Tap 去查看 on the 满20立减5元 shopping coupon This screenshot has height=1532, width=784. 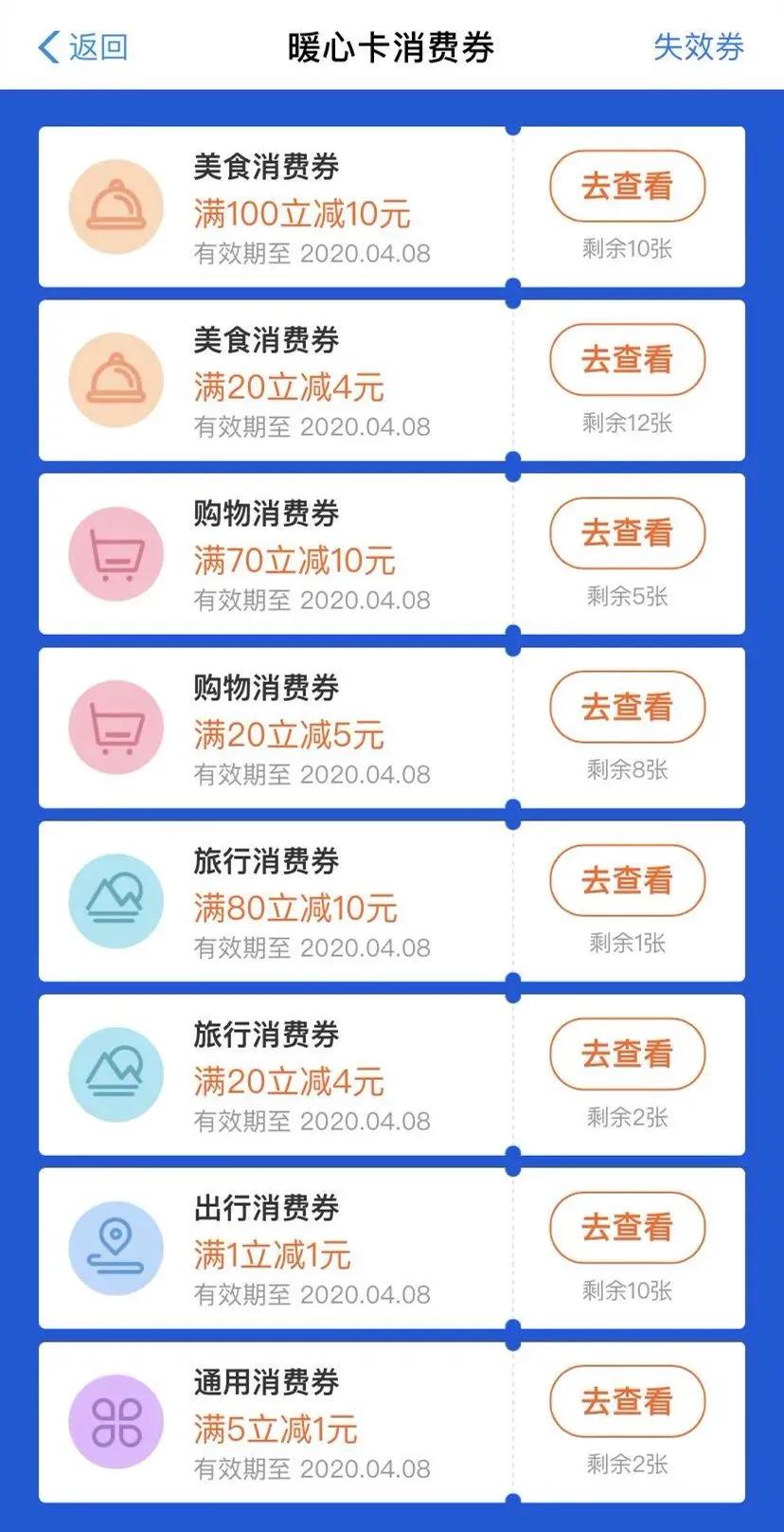[626, 708]
